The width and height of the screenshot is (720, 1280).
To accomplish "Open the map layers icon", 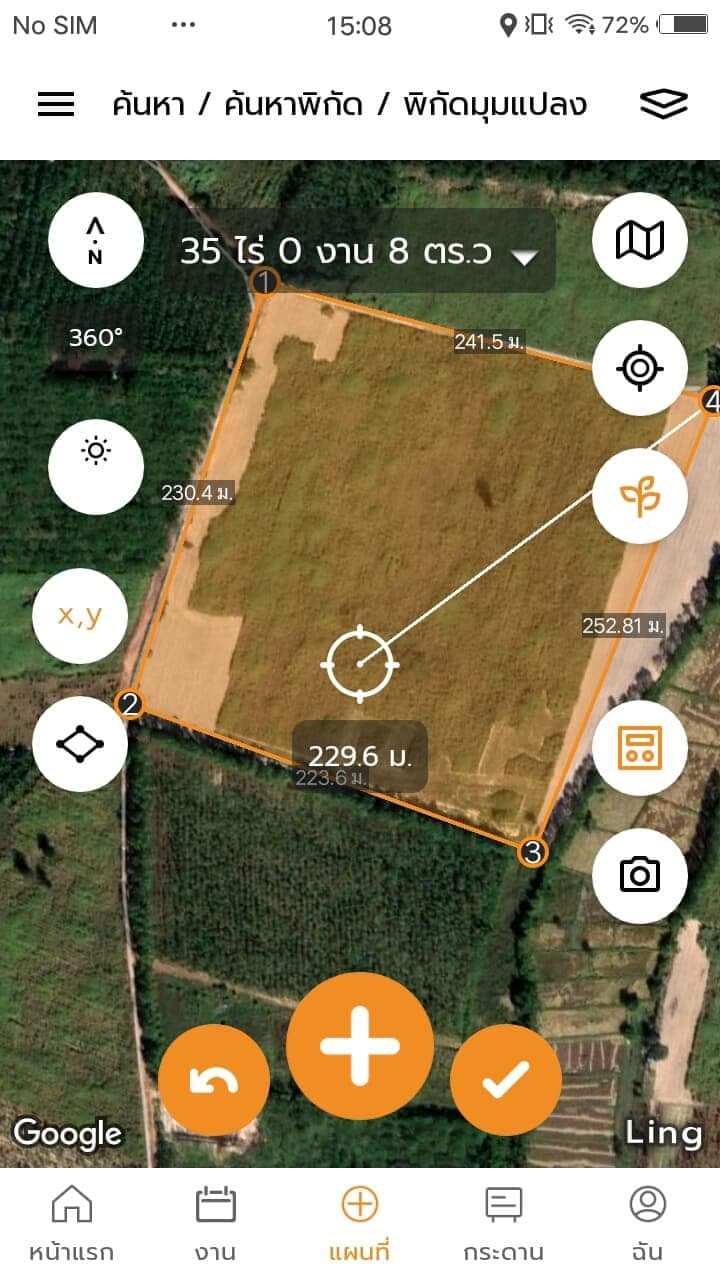I will coord(664,104).
